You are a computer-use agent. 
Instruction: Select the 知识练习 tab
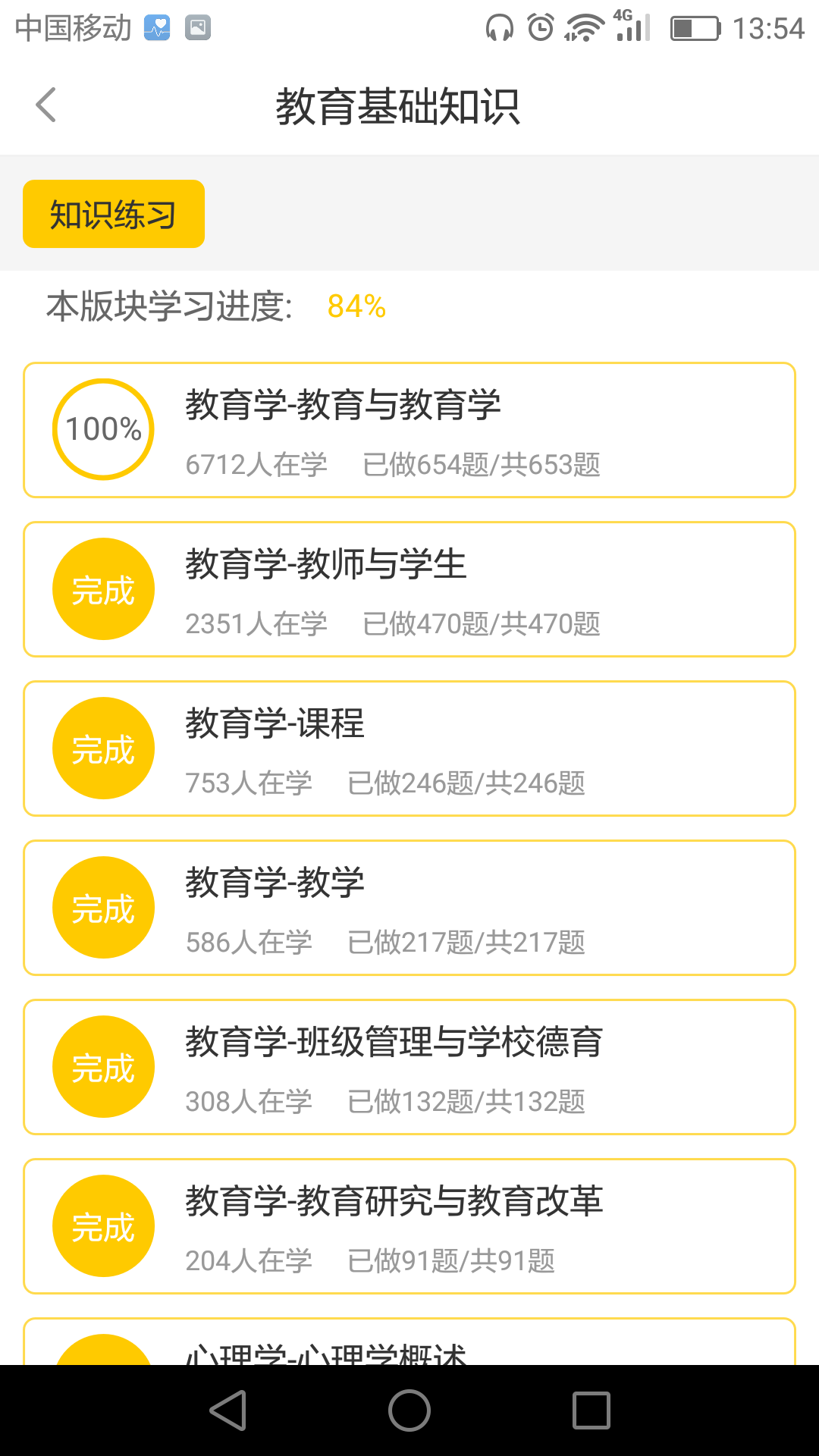coord(113,214)
